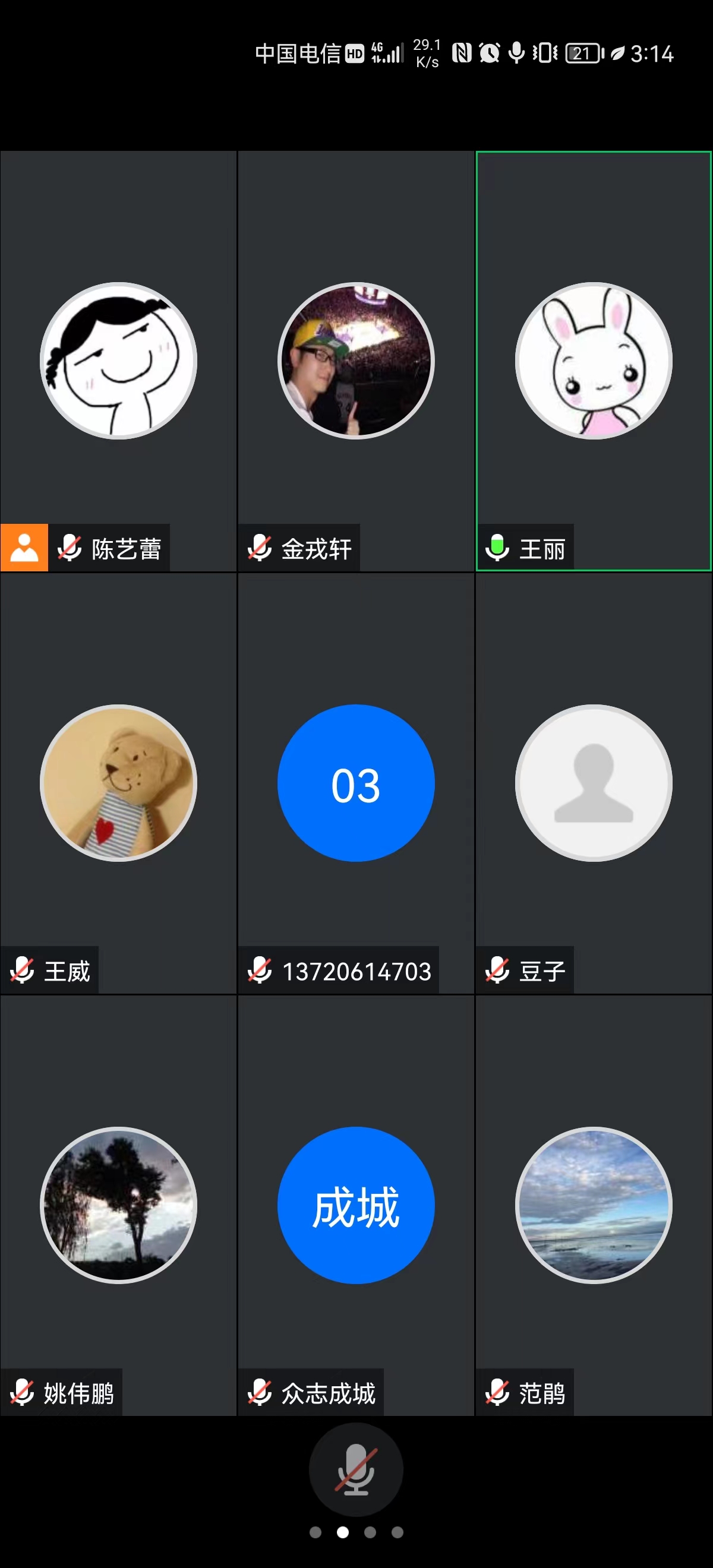
Task: Select 陈艺蕾's participant tile
Action: (118, 361)
